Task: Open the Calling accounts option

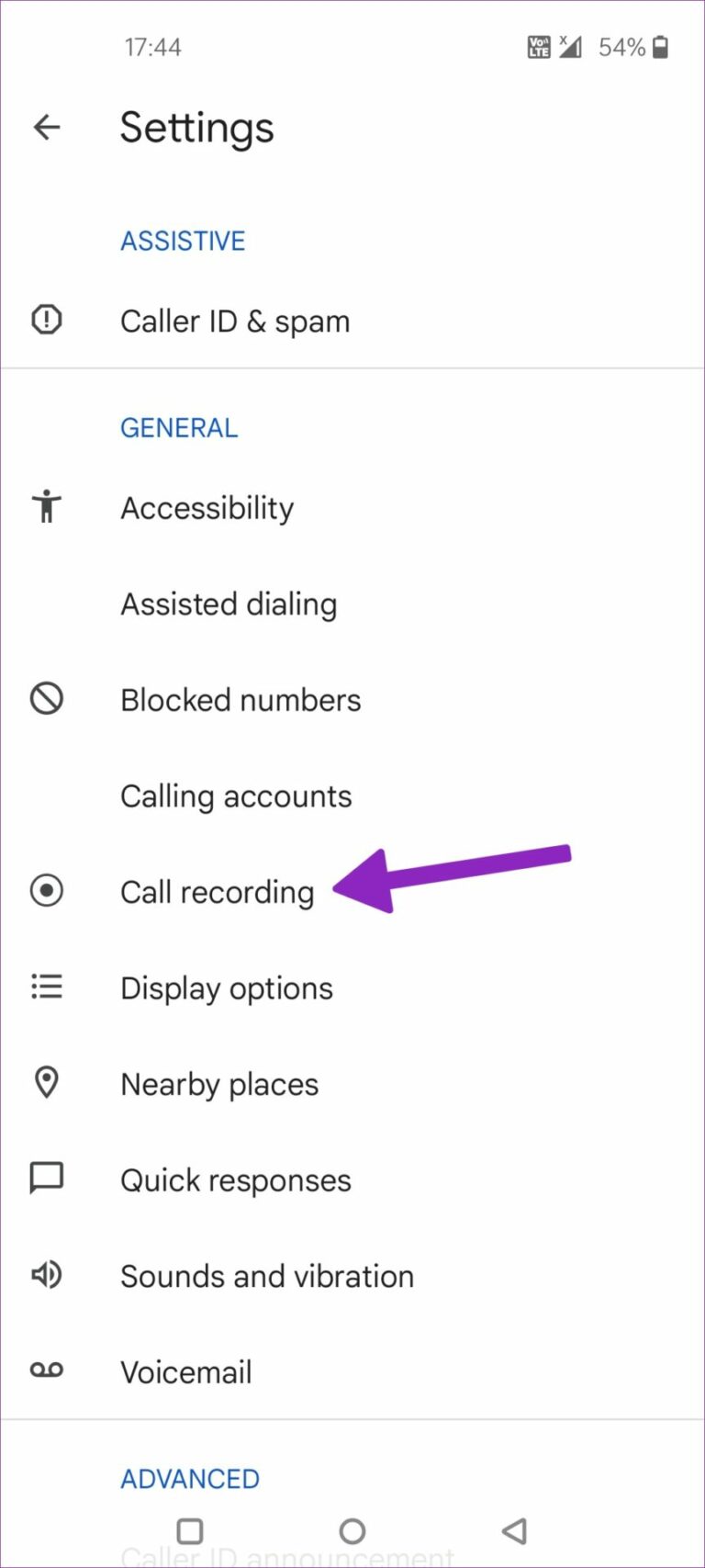Action: pos(236,795)
